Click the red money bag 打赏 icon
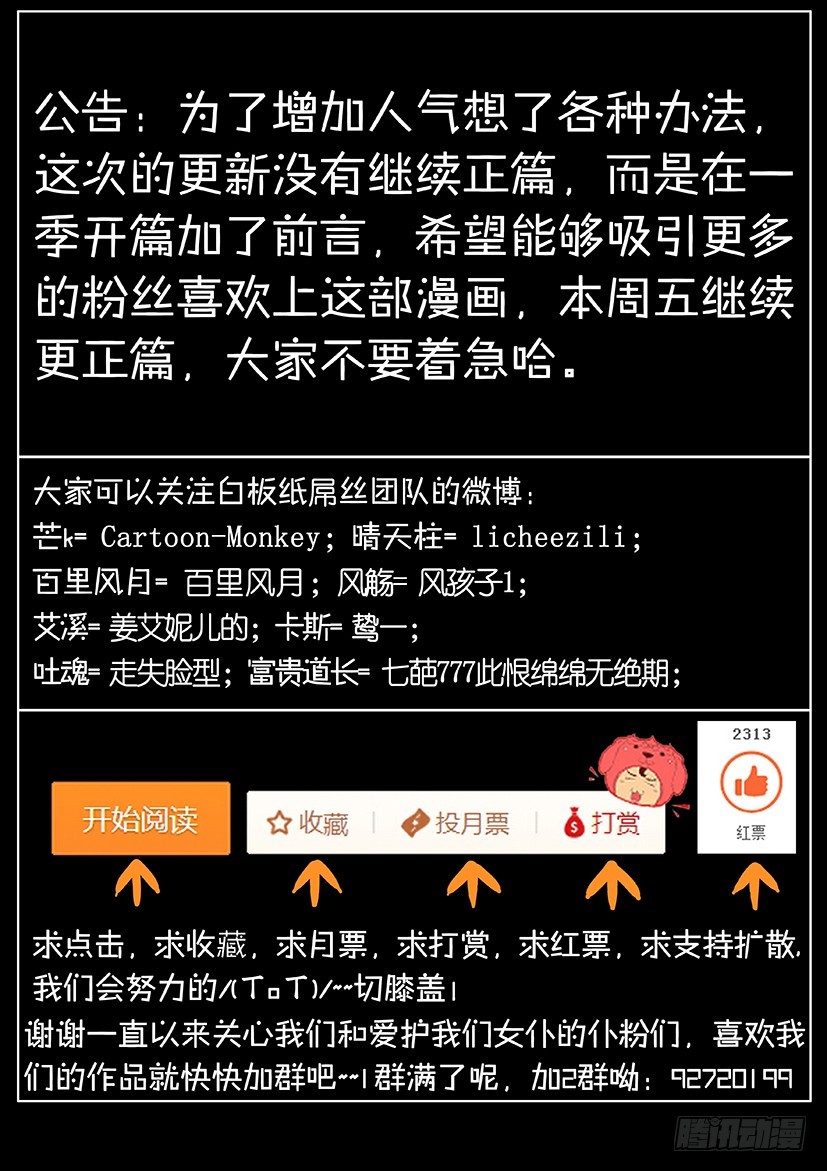Image resolution: width=827 pixels, height=1171 pixels. pyautogui.click(x=572, y=824)
